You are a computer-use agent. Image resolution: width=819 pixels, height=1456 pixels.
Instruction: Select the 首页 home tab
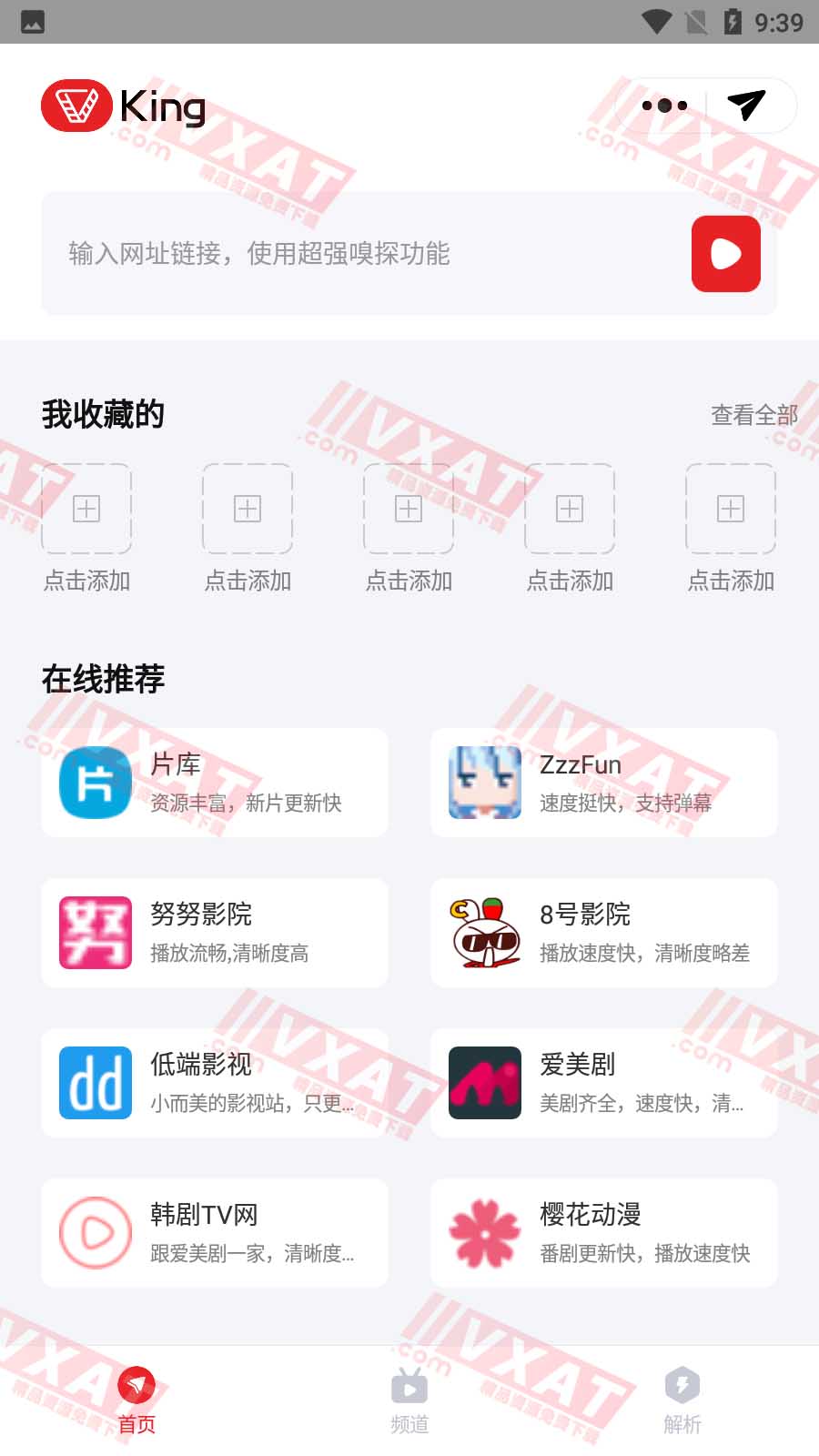click(x=136, y=1397)
